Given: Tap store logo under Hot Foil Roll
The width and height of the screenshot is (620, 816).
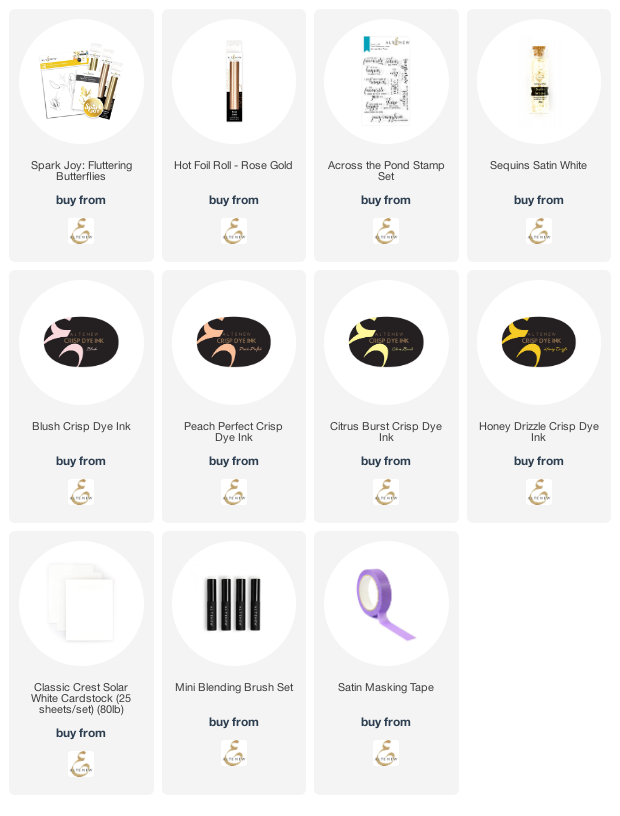Looking at the screenshot, I should point(234,232).
